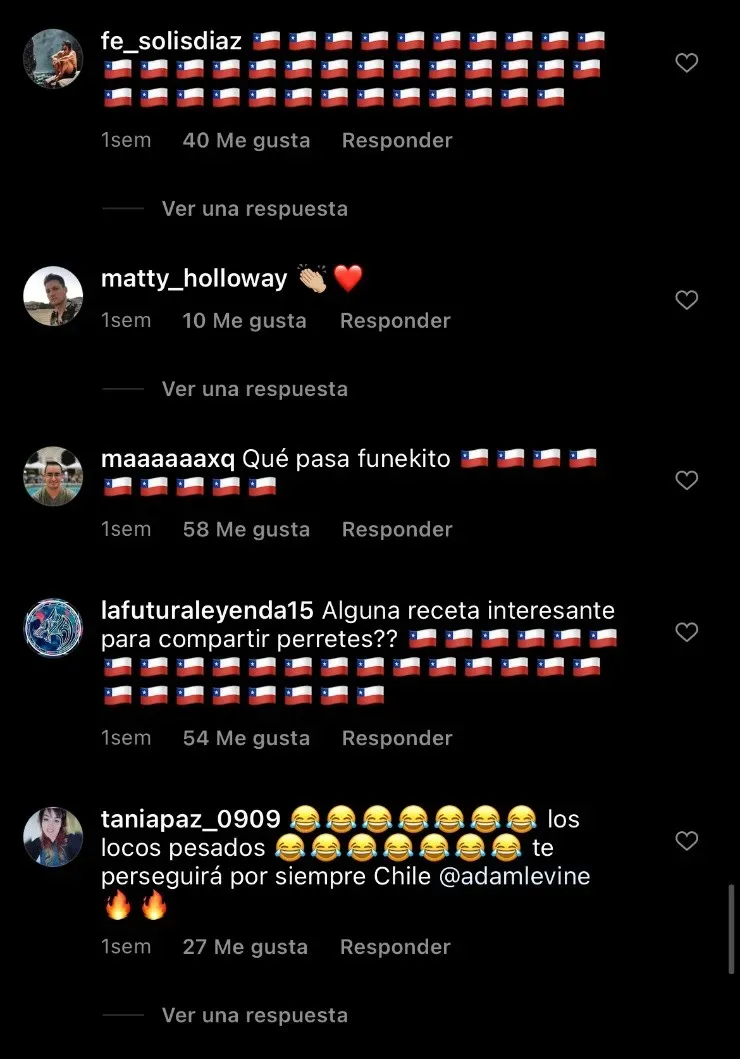This screenshot has width=740, height=1059.
Task: Open taniapaz_0909's profile picture
Action: click(53, 836)
